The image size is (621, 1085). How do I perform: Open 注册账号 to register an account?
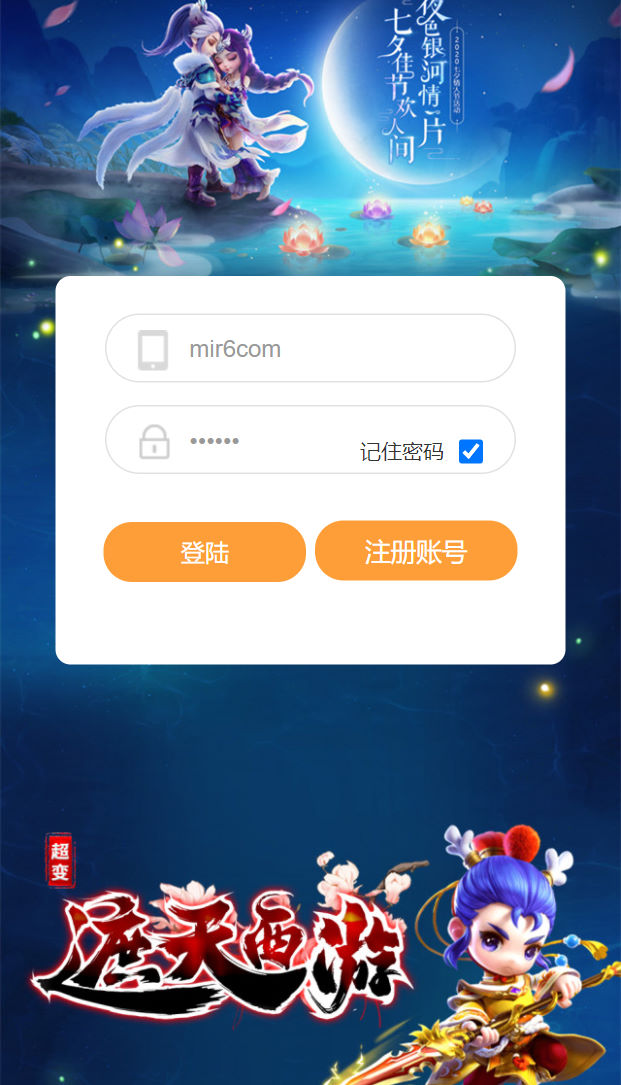pos(416,551)
